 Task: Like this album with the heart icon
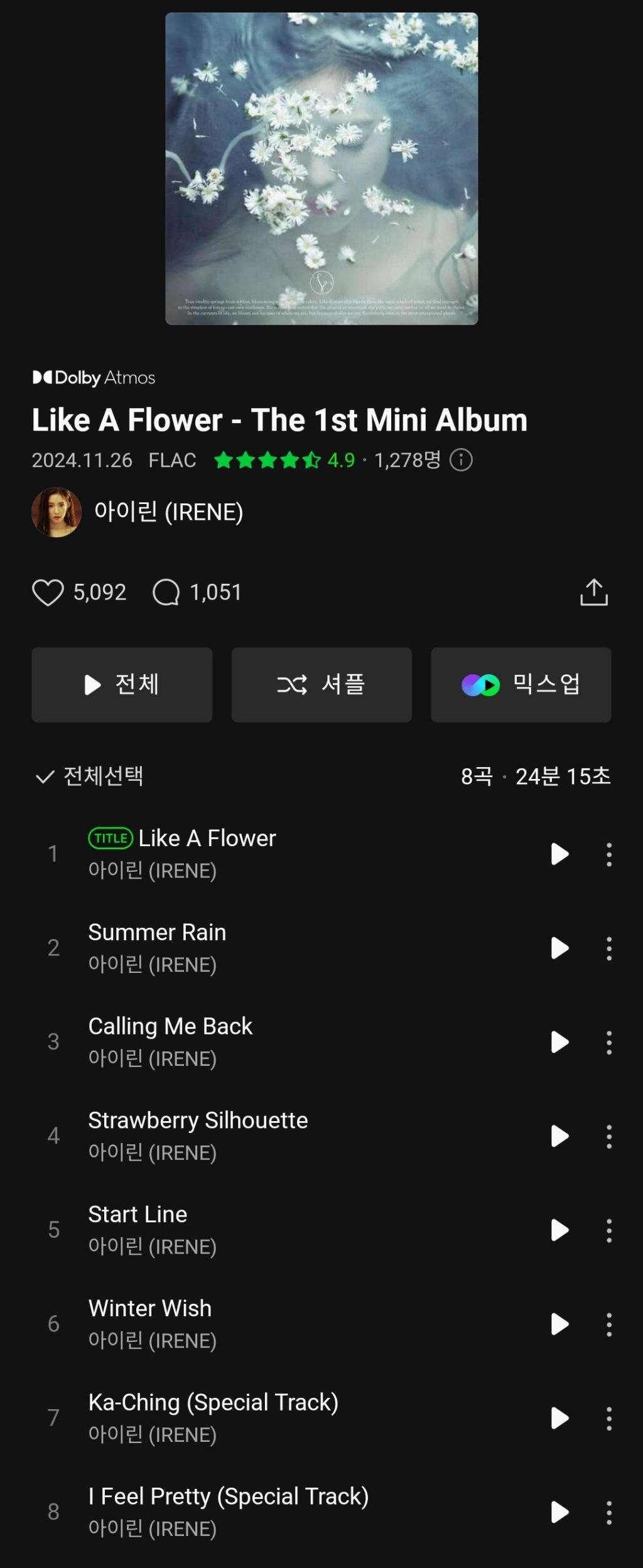click(x=48, y=592)
